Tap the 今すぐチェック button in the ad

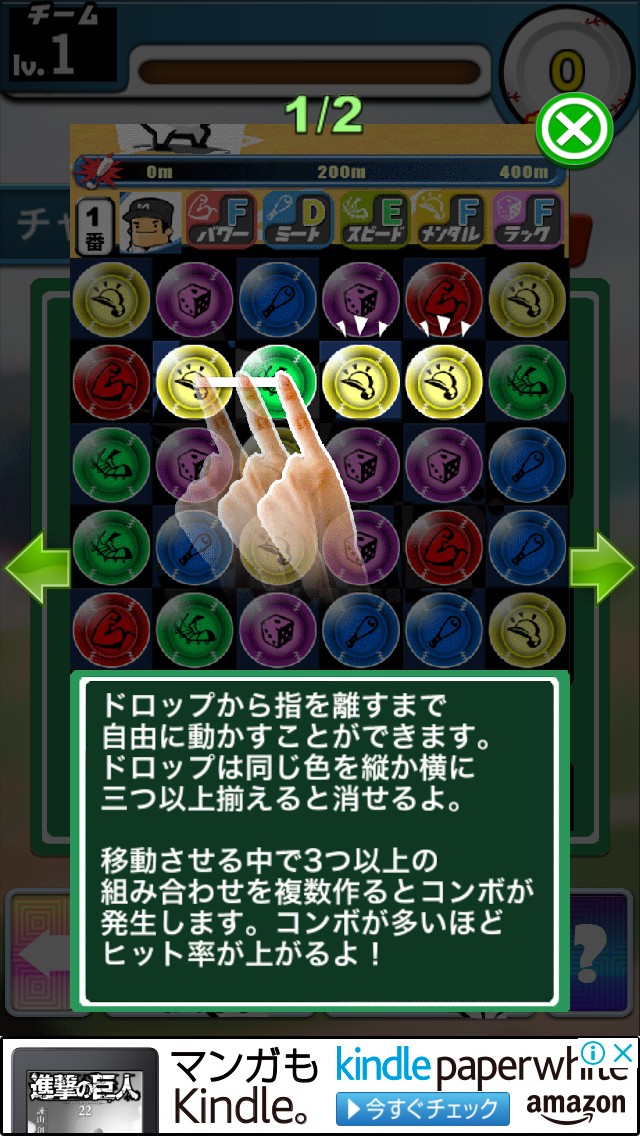coord(423,1109)
